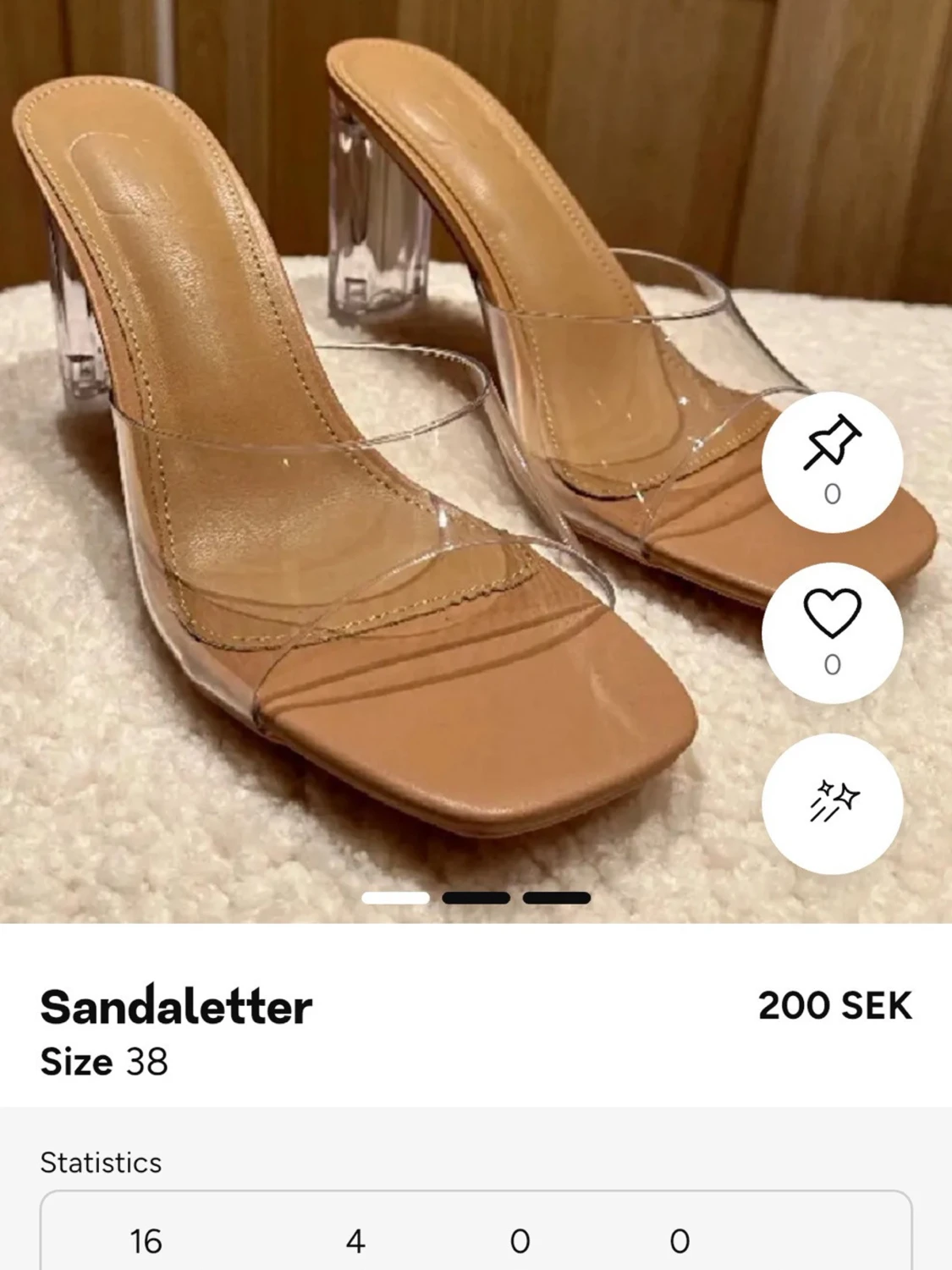Tap the pushpin save button
The image size is (952, 1270).
[834, 440]
